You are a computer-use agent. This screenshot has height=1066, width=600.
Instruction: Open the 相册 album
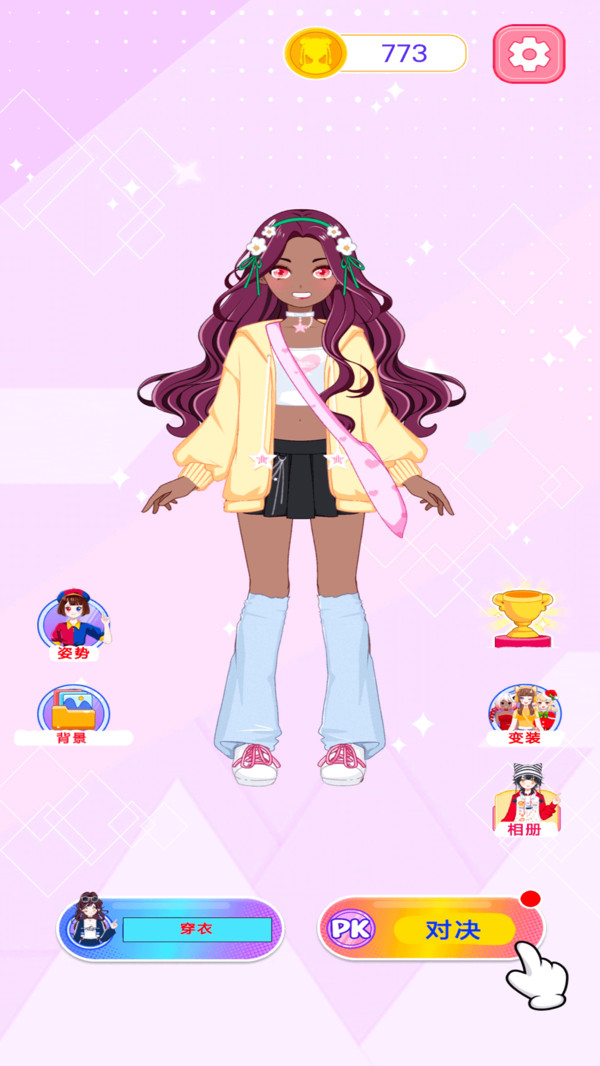[x=525, y=800]
